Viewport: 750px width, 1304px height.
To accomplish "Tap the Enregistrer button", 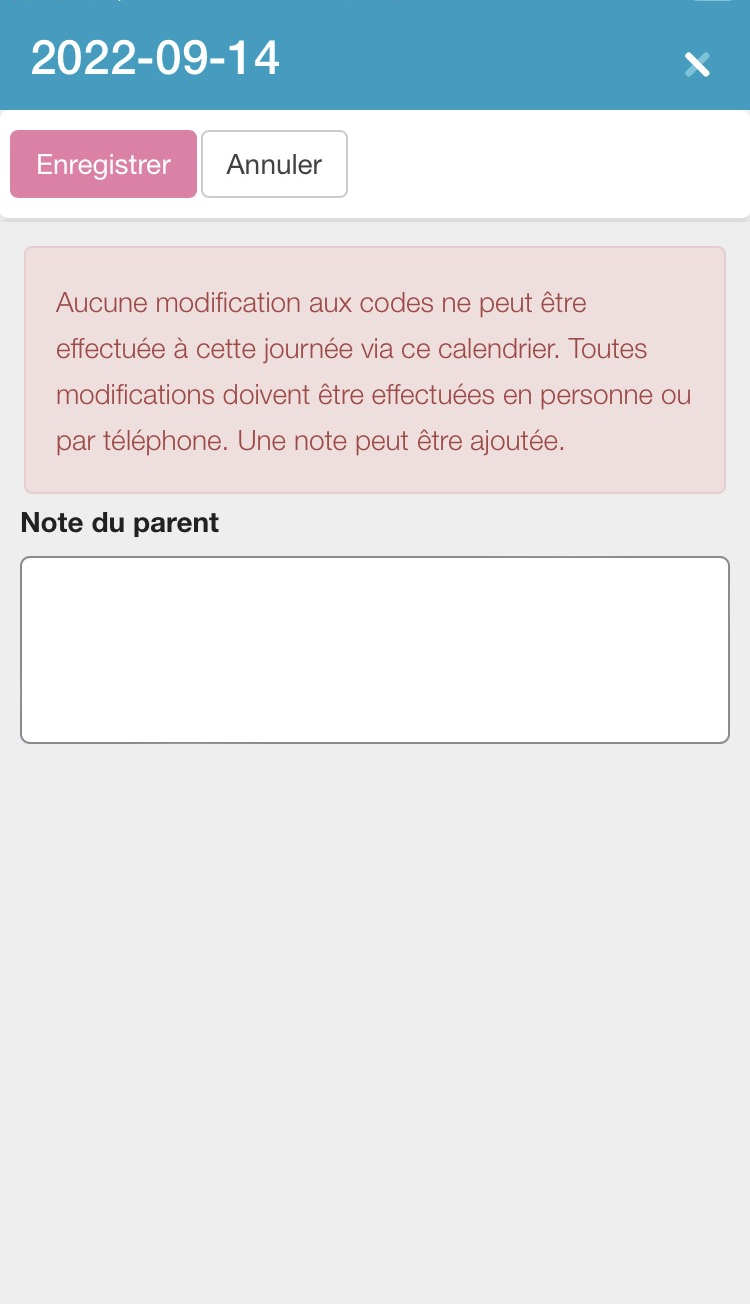I will coord(103,164).
